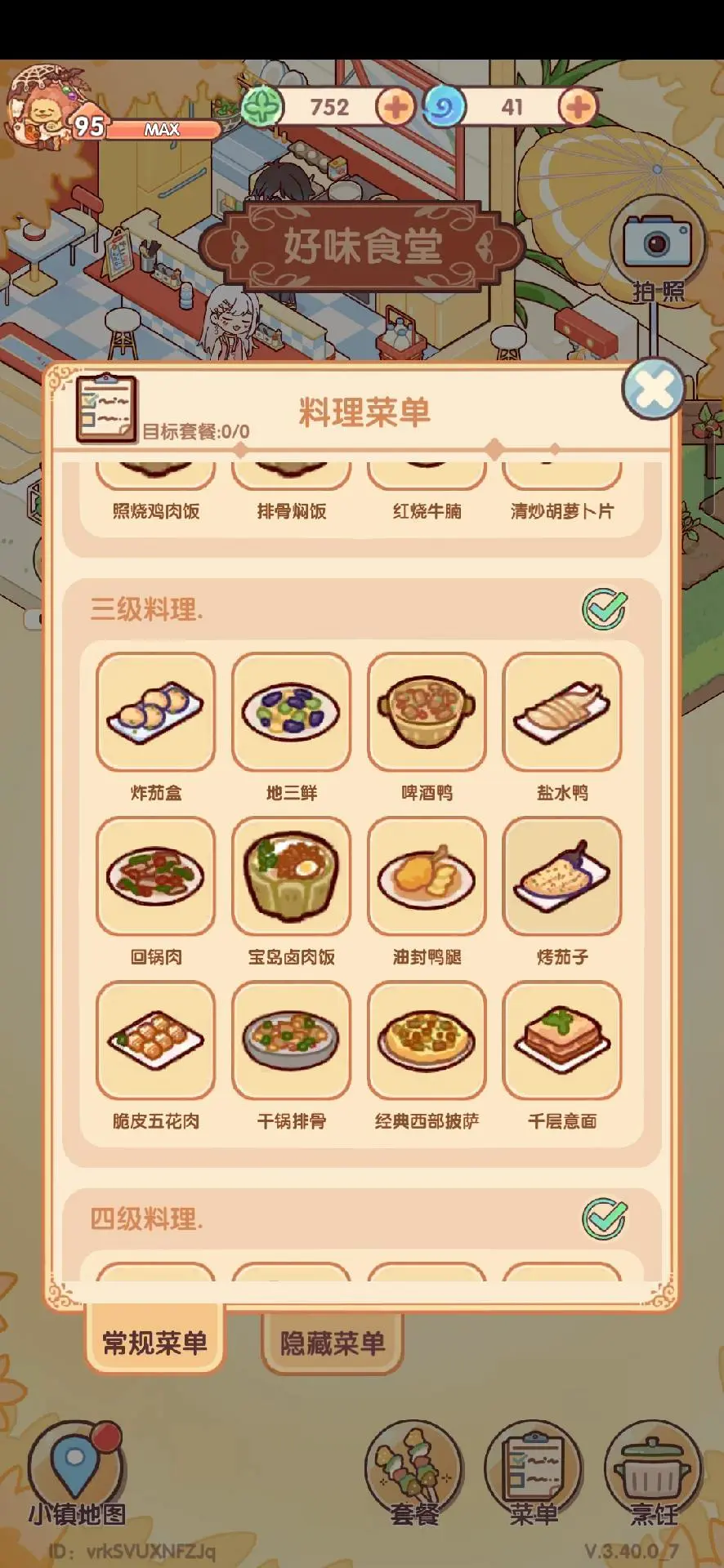Screen dimensions: 724x1568
Task: Toggle the 三级料理 checkmark
Action: (x=605, y=608)
